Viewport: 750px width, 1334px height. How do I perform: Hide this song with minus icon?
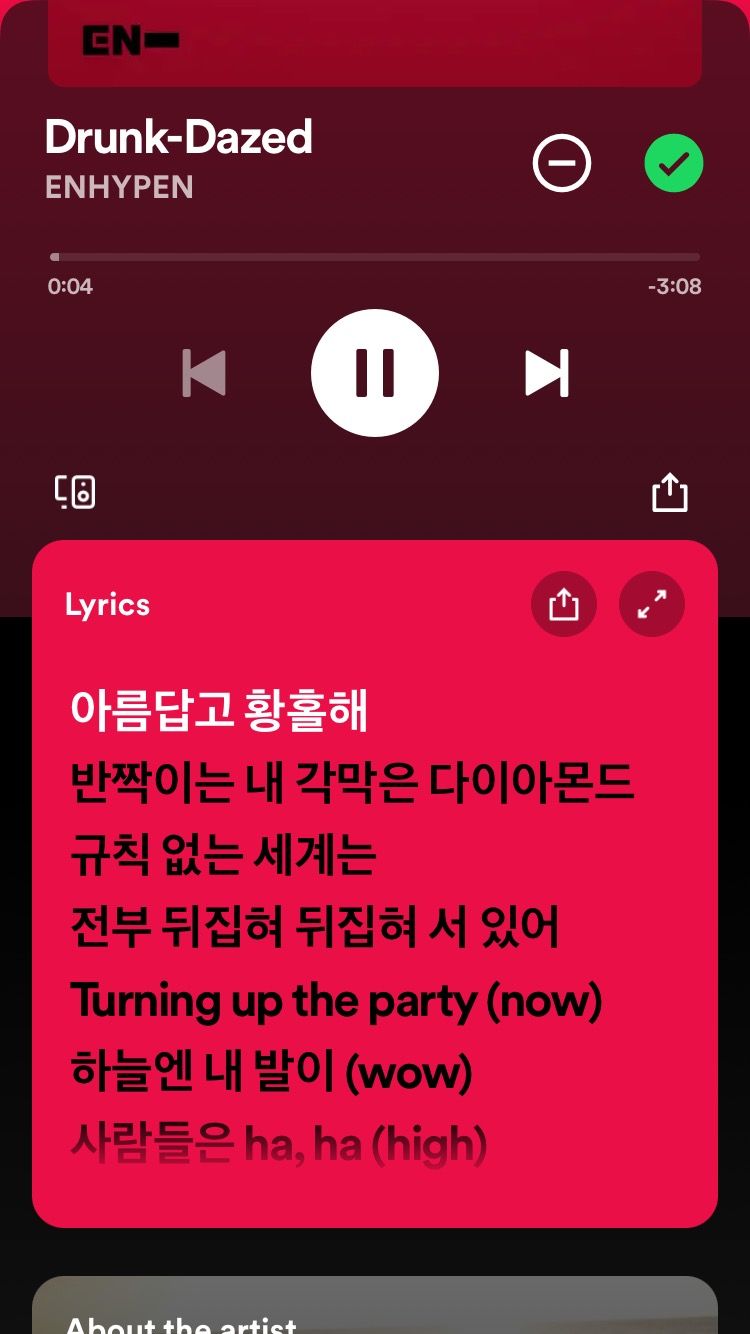coord(562,164)
